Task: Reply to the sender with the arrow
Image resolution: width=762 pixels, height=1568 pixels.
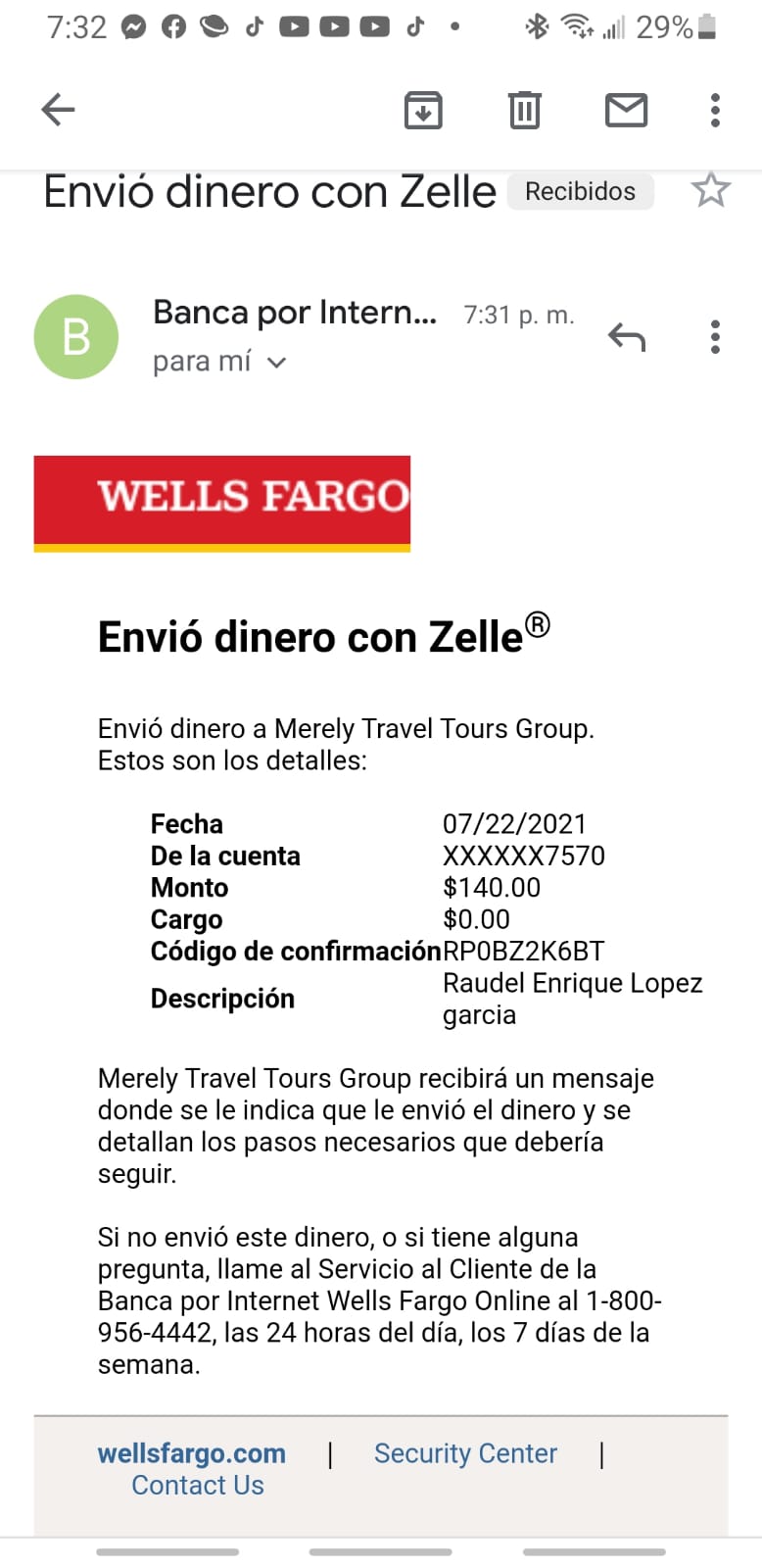Action: tap(626, 337)
